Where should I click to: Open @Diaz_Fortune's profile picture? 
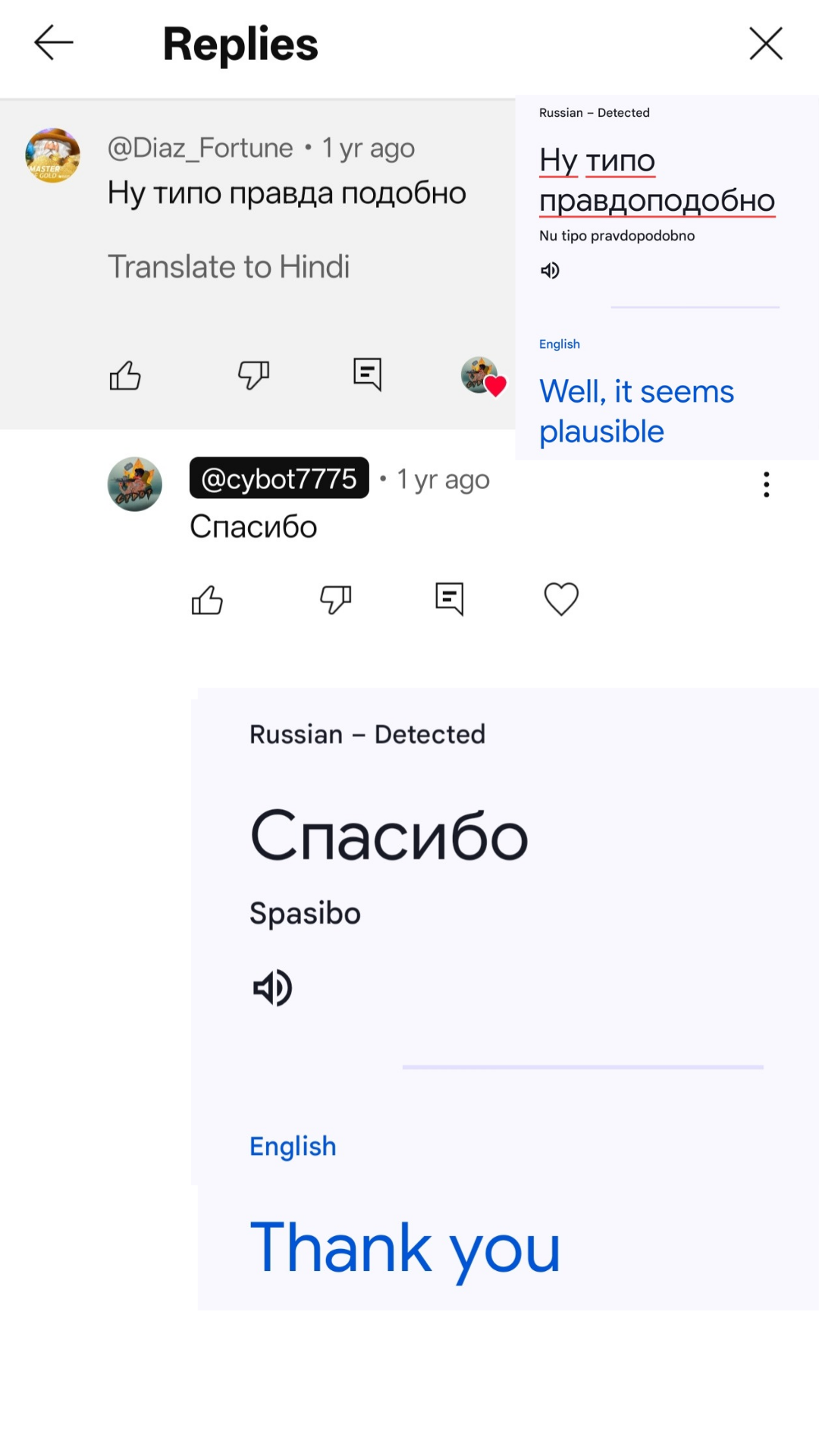(x=53, y=155)
